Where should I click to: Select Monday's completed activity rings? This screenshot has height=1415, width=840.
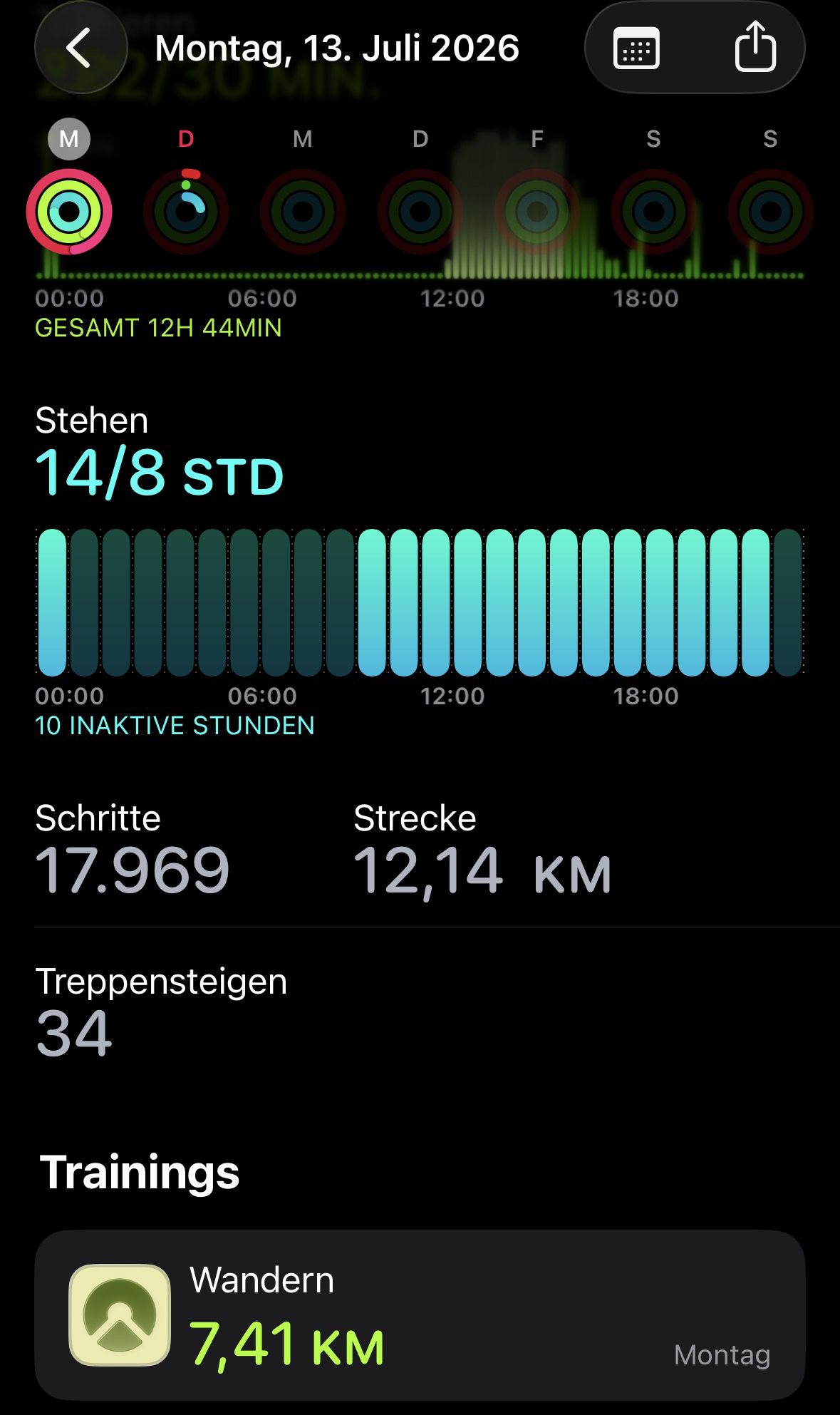(69, 212)
